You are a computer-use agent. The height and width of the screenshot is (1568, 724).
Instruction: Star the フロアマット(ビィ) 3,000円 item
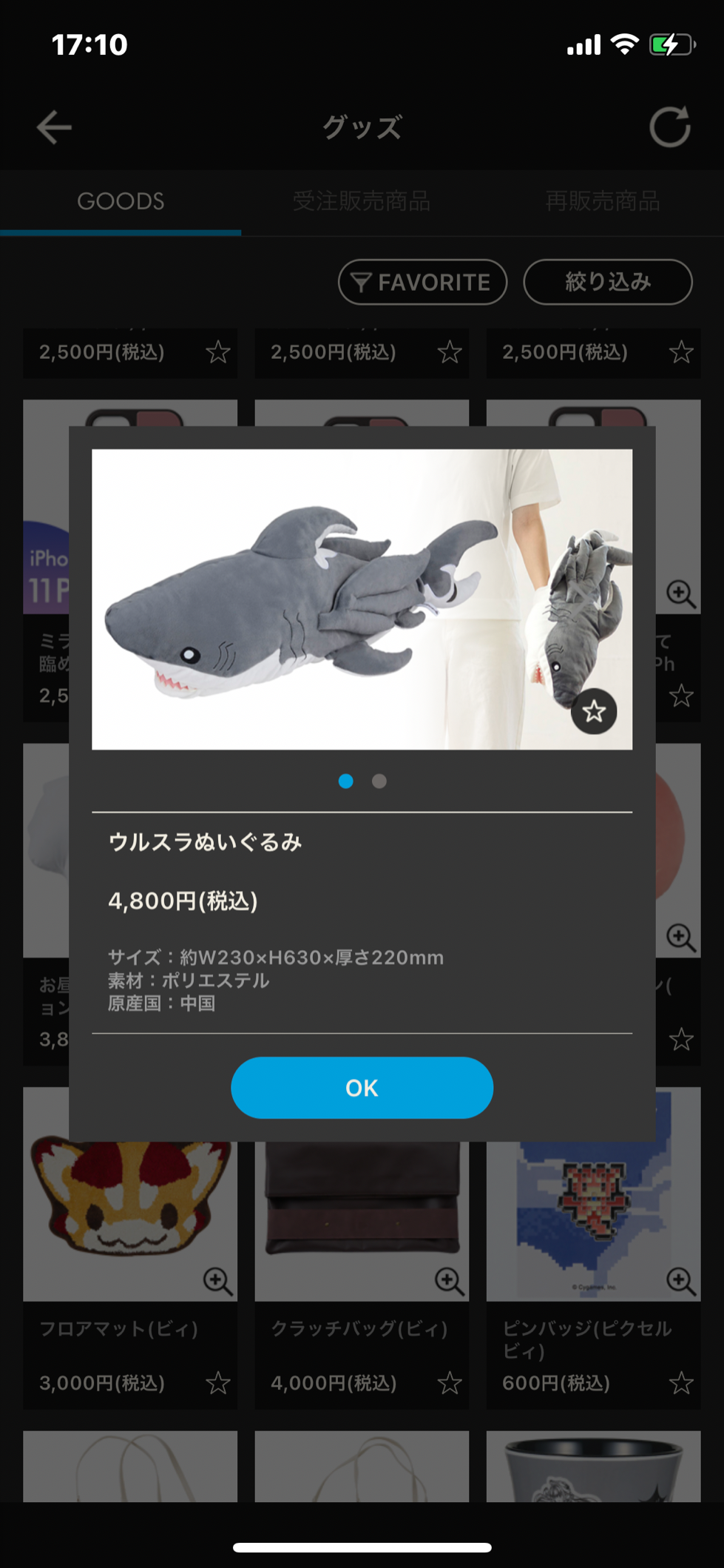tap(217, 1382)
